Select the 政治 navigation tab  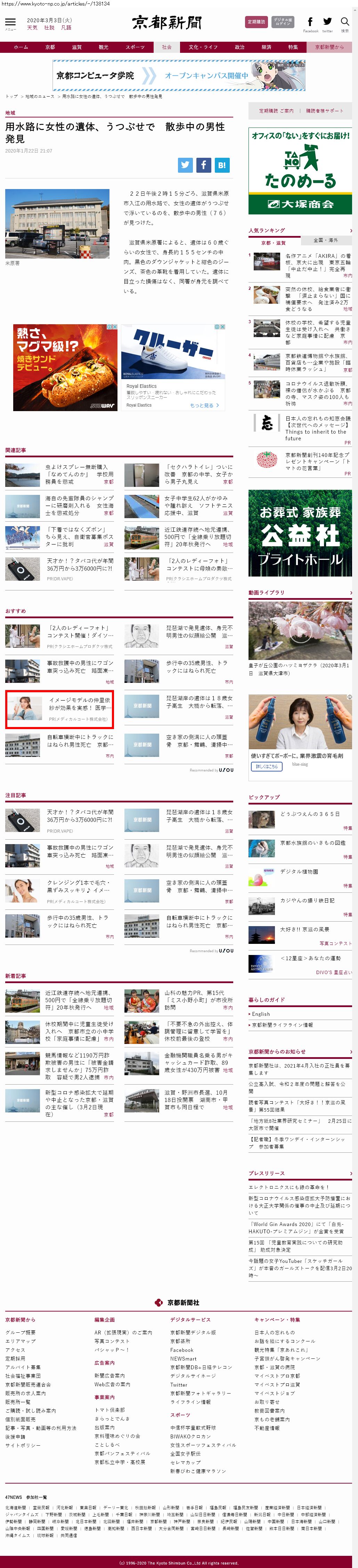[239, 47]
